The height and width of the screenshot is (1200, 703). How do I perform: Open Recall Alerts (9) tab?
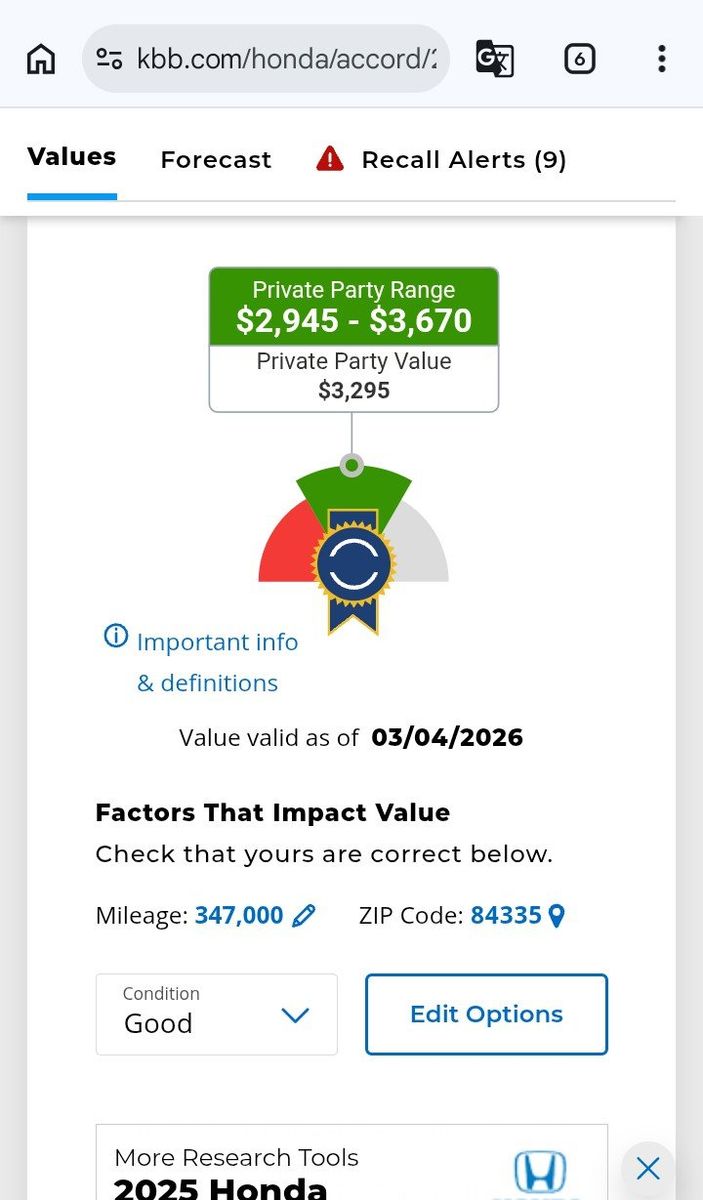click(x=442, y=160)
